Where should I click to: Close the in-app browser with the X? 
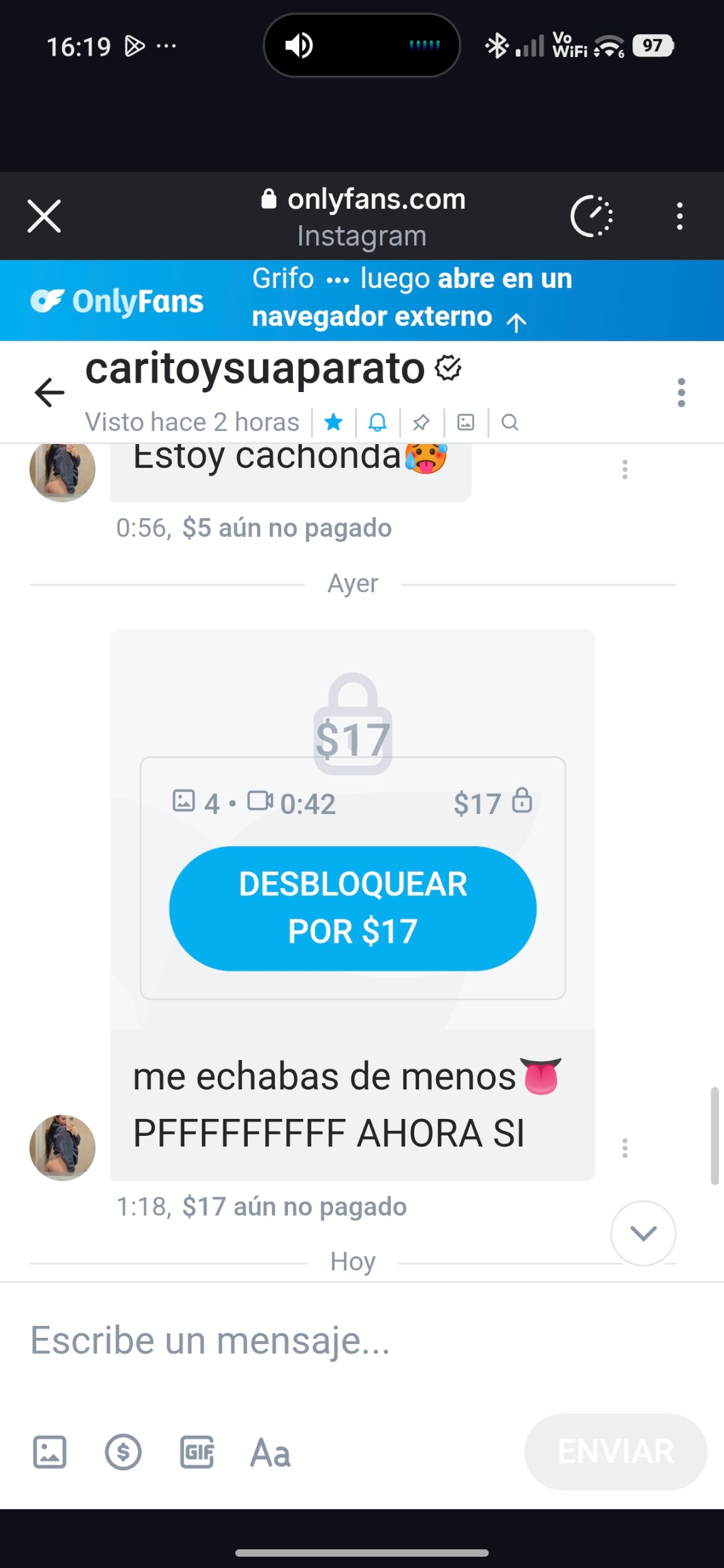click(x=44, y=216)
